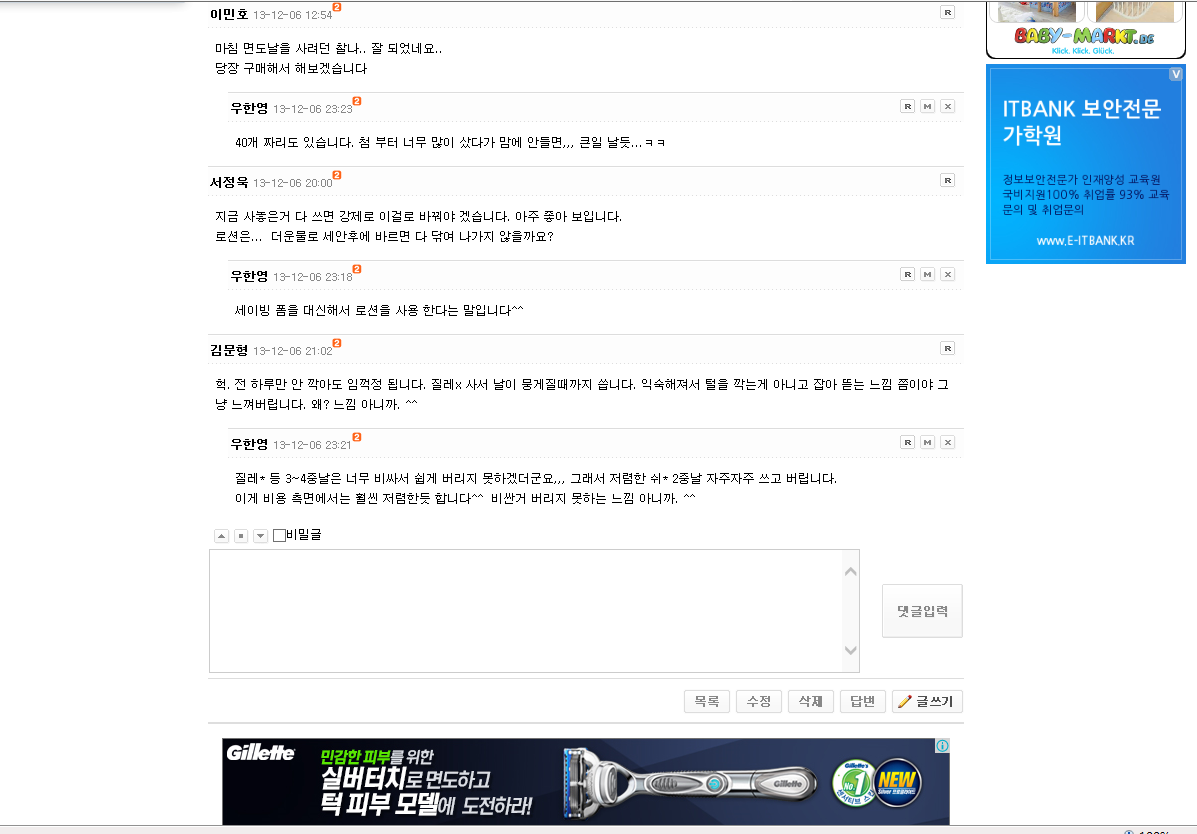This screenshot has height=834, width=1197.
Task: Open the Gillette razor banner ad
Action: point(585,782)
